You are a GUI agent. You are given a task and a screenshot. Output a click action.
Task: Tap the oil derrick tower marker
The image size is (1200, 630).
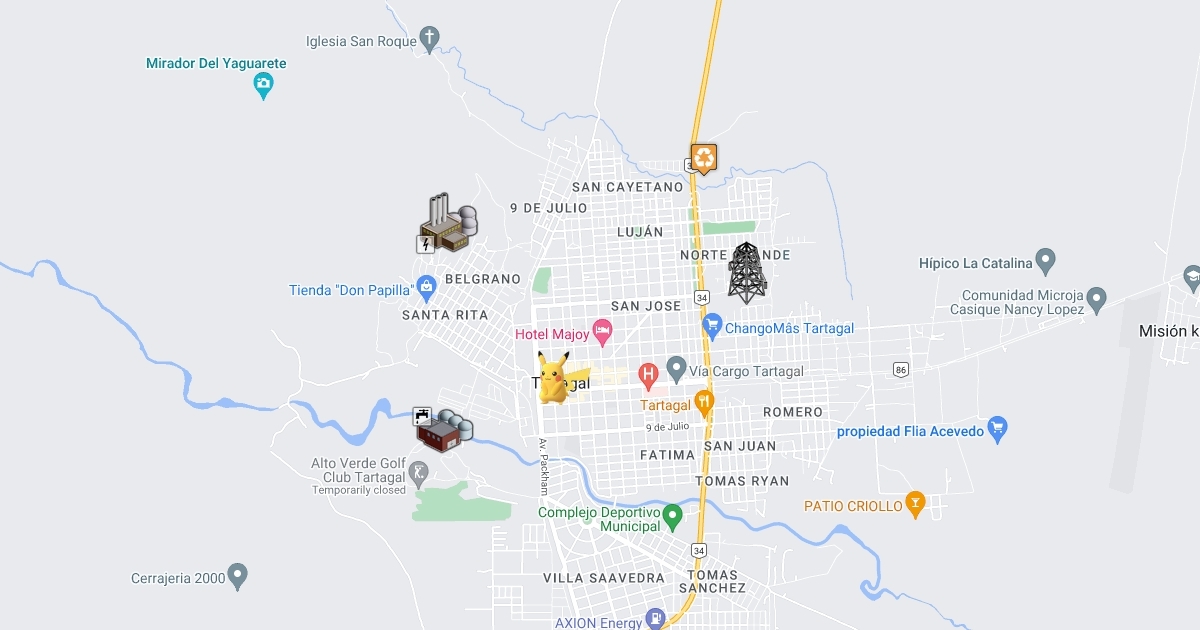[x=746, y=272]
